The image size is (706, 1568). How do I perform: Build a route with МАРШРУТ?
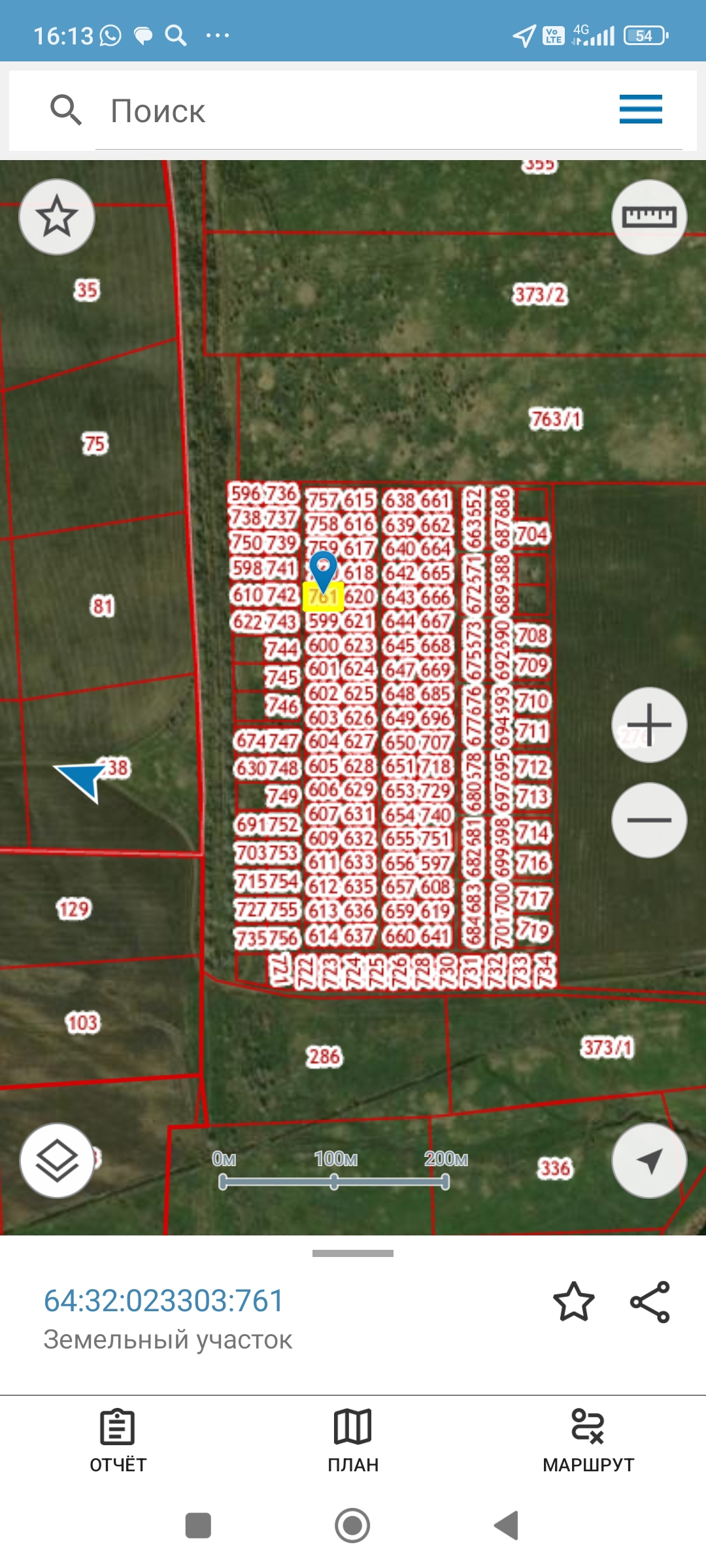point(588,1441)
